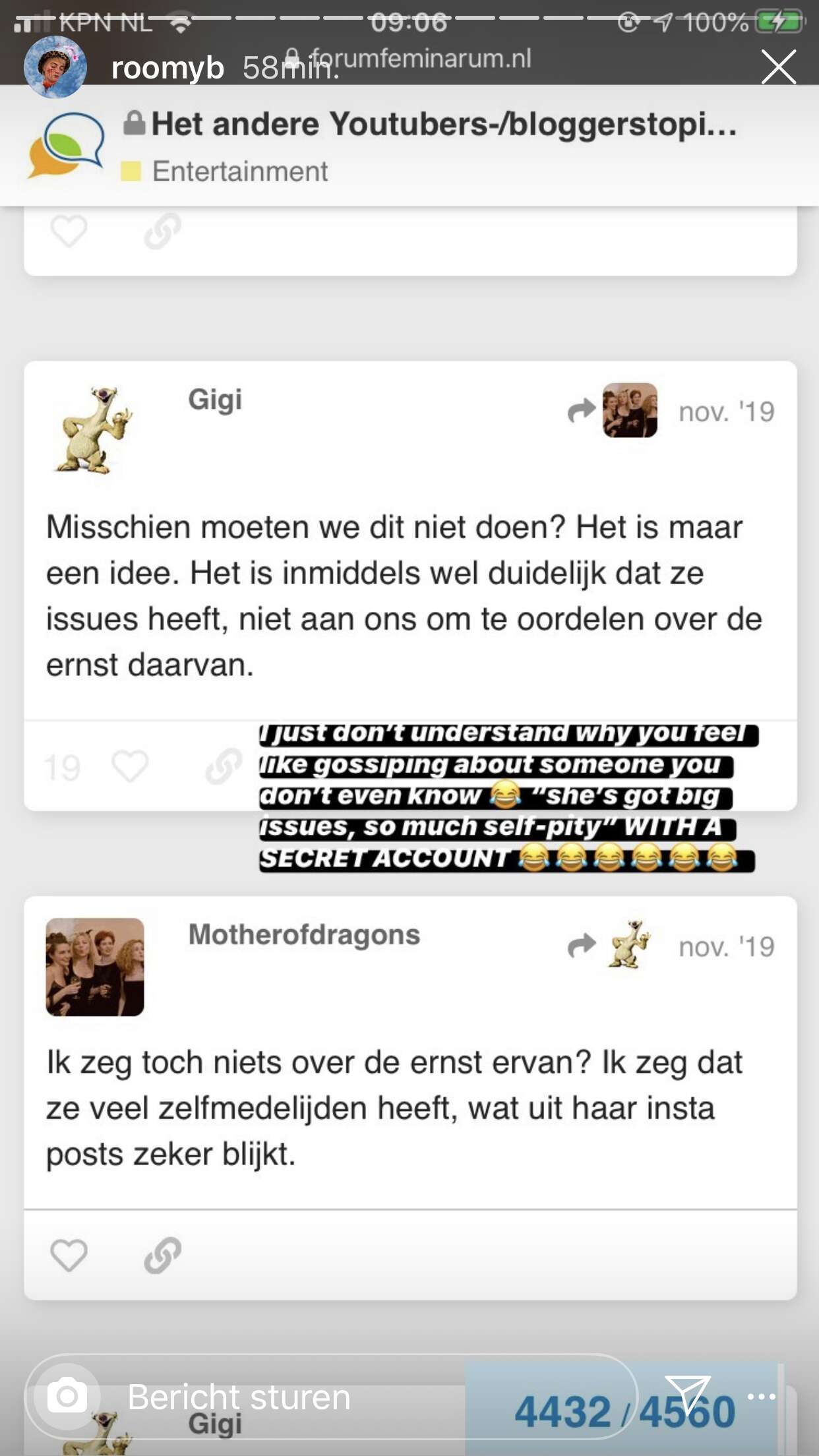This screenshot has width=819, height=1456.
Task: Open the three-dot more options menu
Action: (x=762, y=1396)
